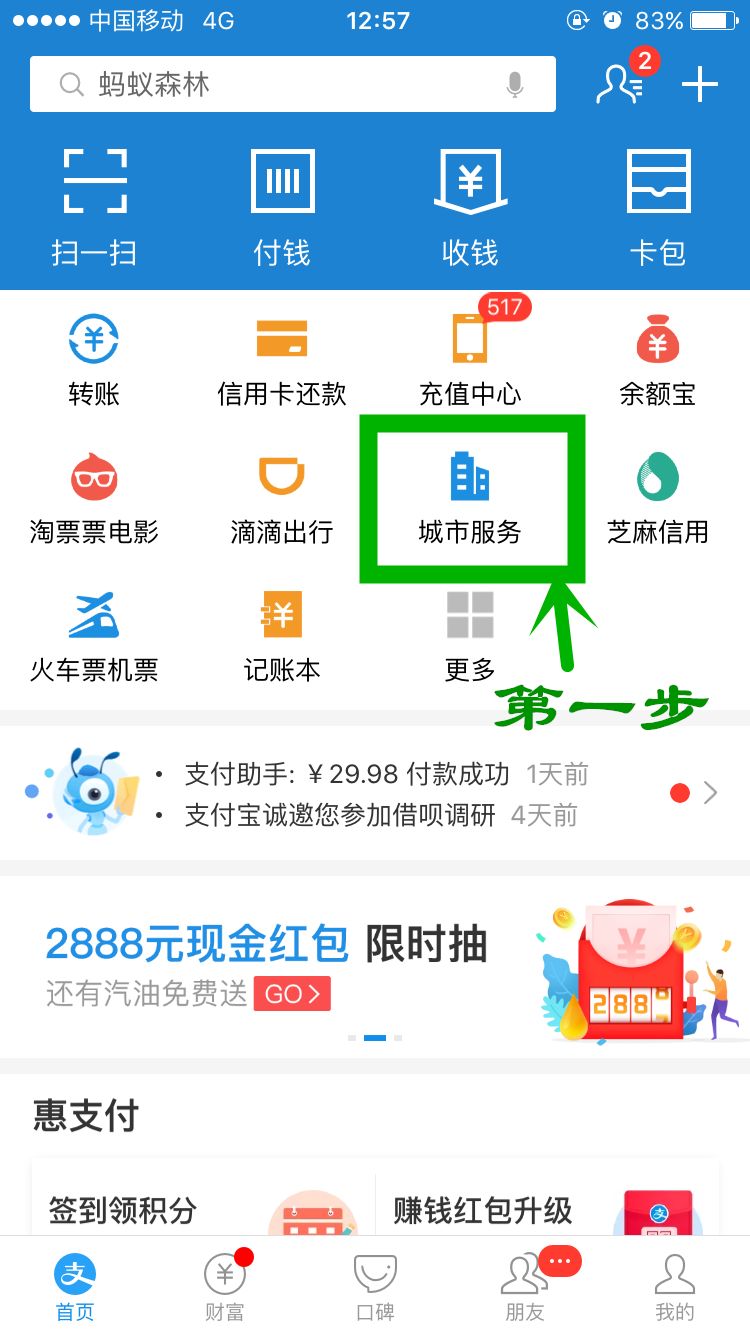Tap the 蚂蚁森林 search box
This screenshot has height=1334, width=750.
point(292,84)
